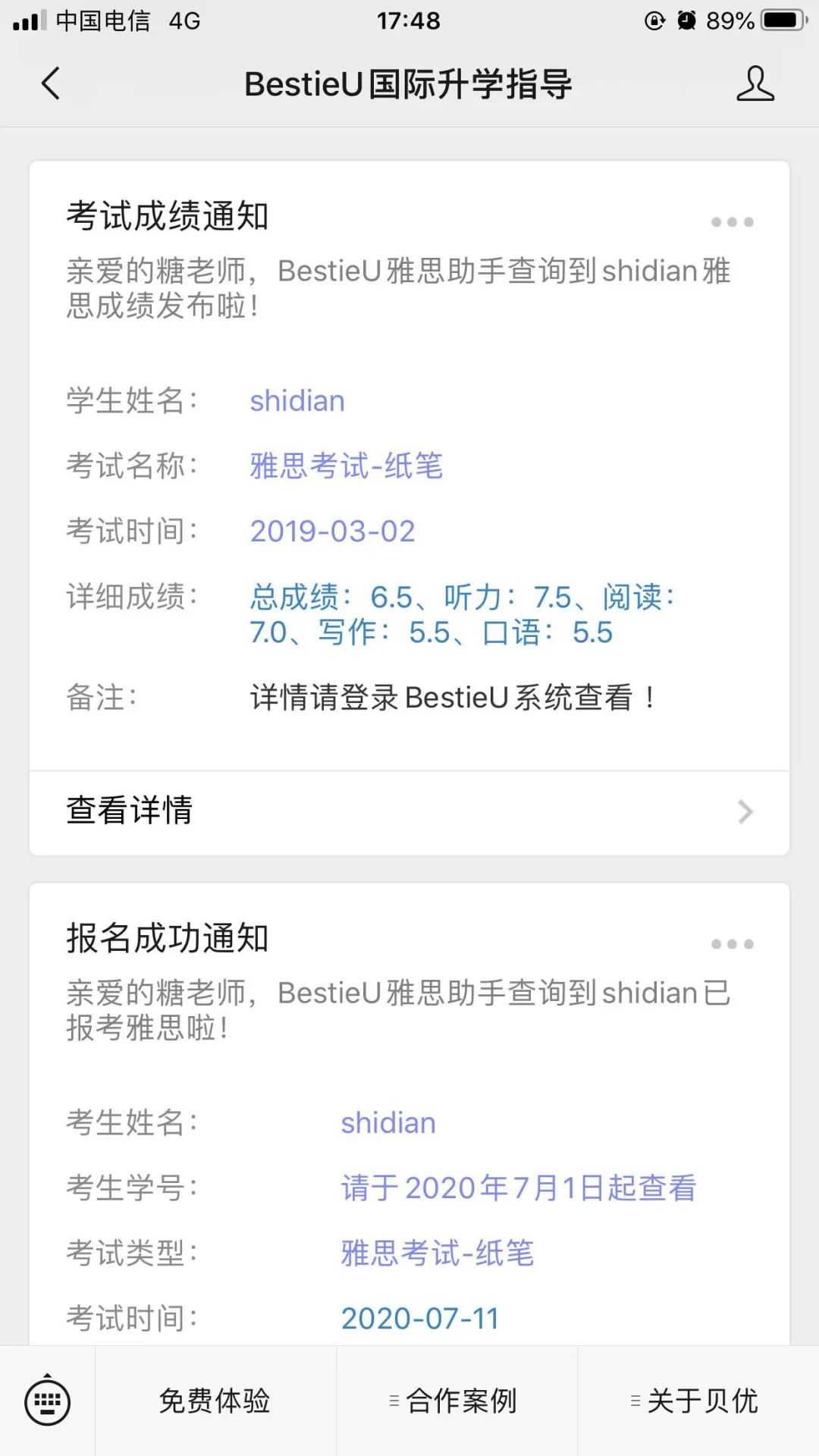Open options on 报名成功通知 card
This screenshot has width=819, height=1456.
tap(732, 944)
